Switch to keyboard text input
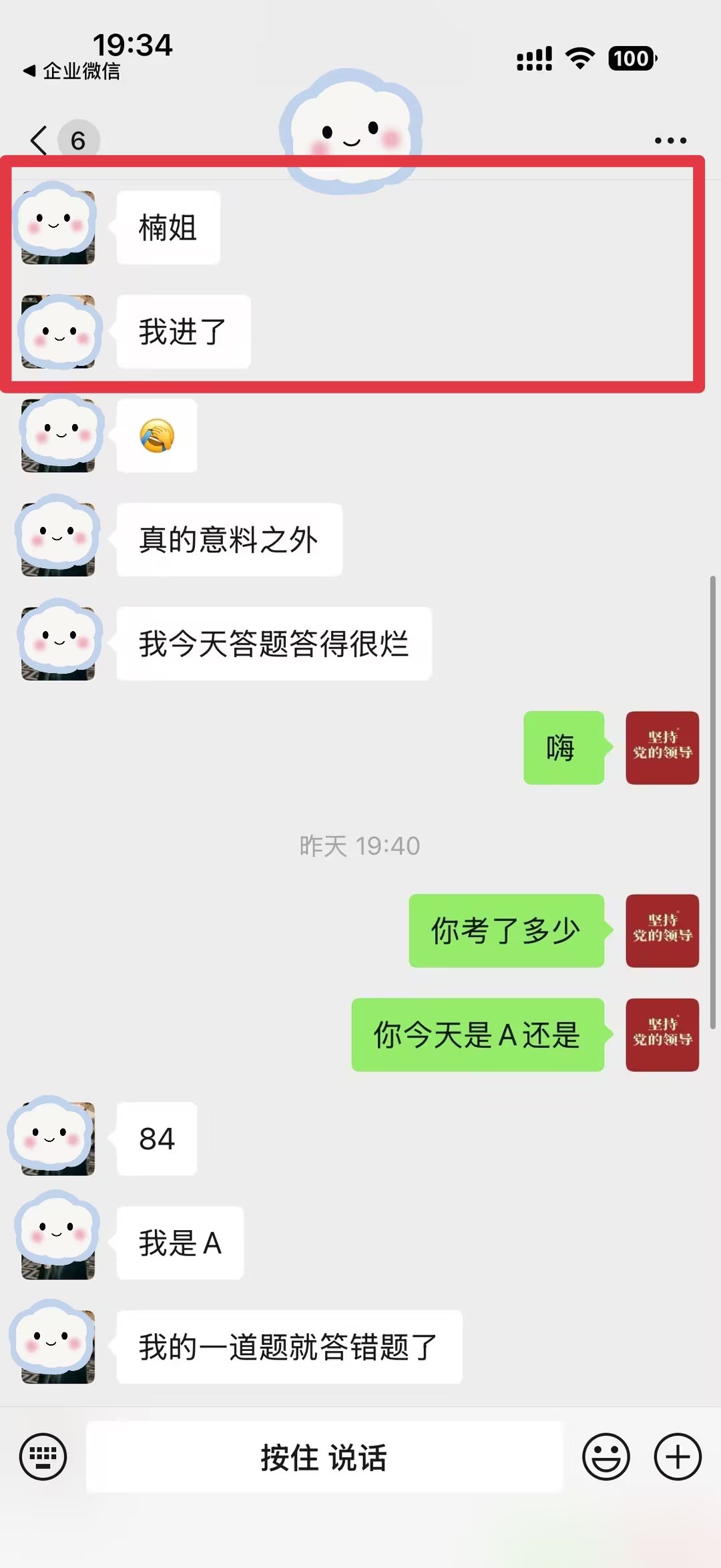The image size is (721, 1568). 43,1456
